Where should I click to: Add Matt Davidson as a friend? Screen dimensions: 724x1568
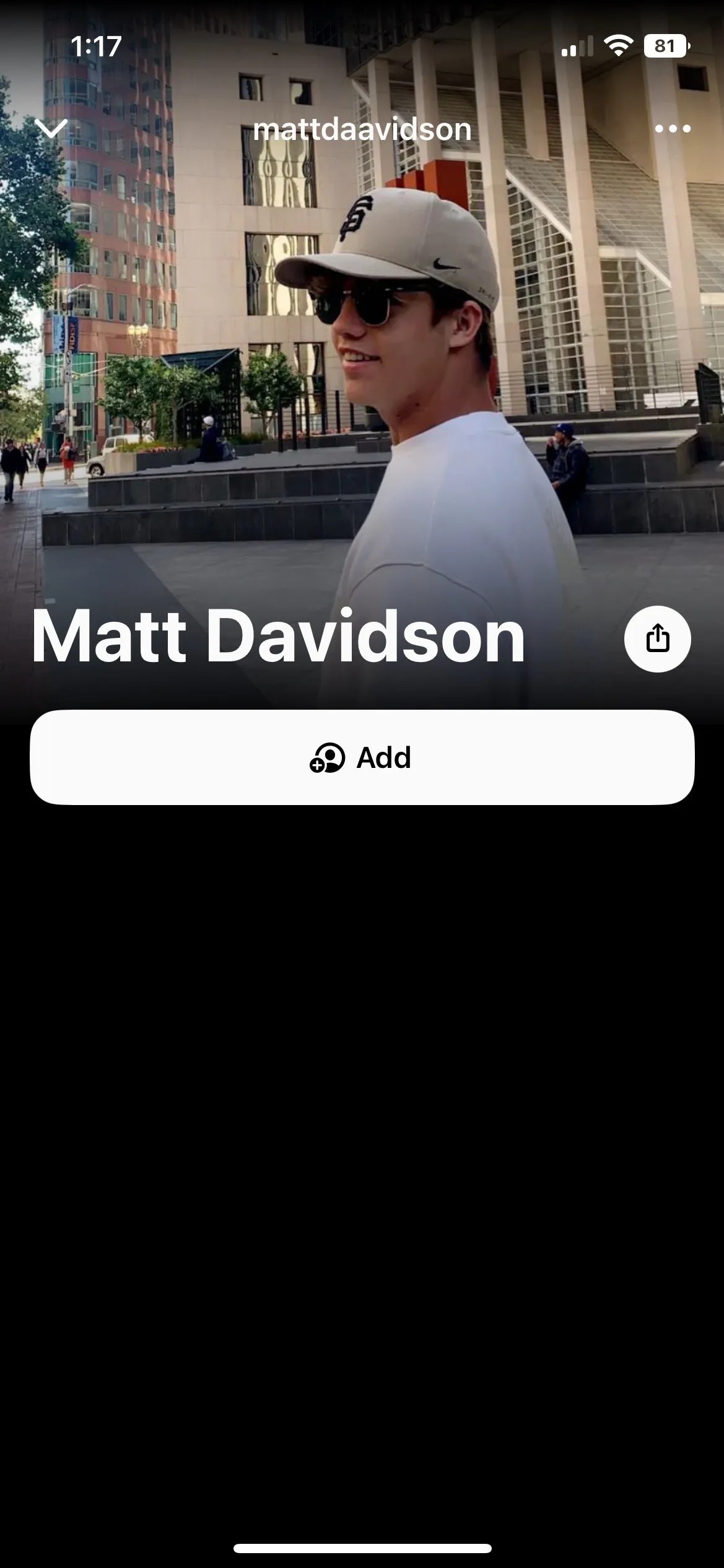coord(362,757)
